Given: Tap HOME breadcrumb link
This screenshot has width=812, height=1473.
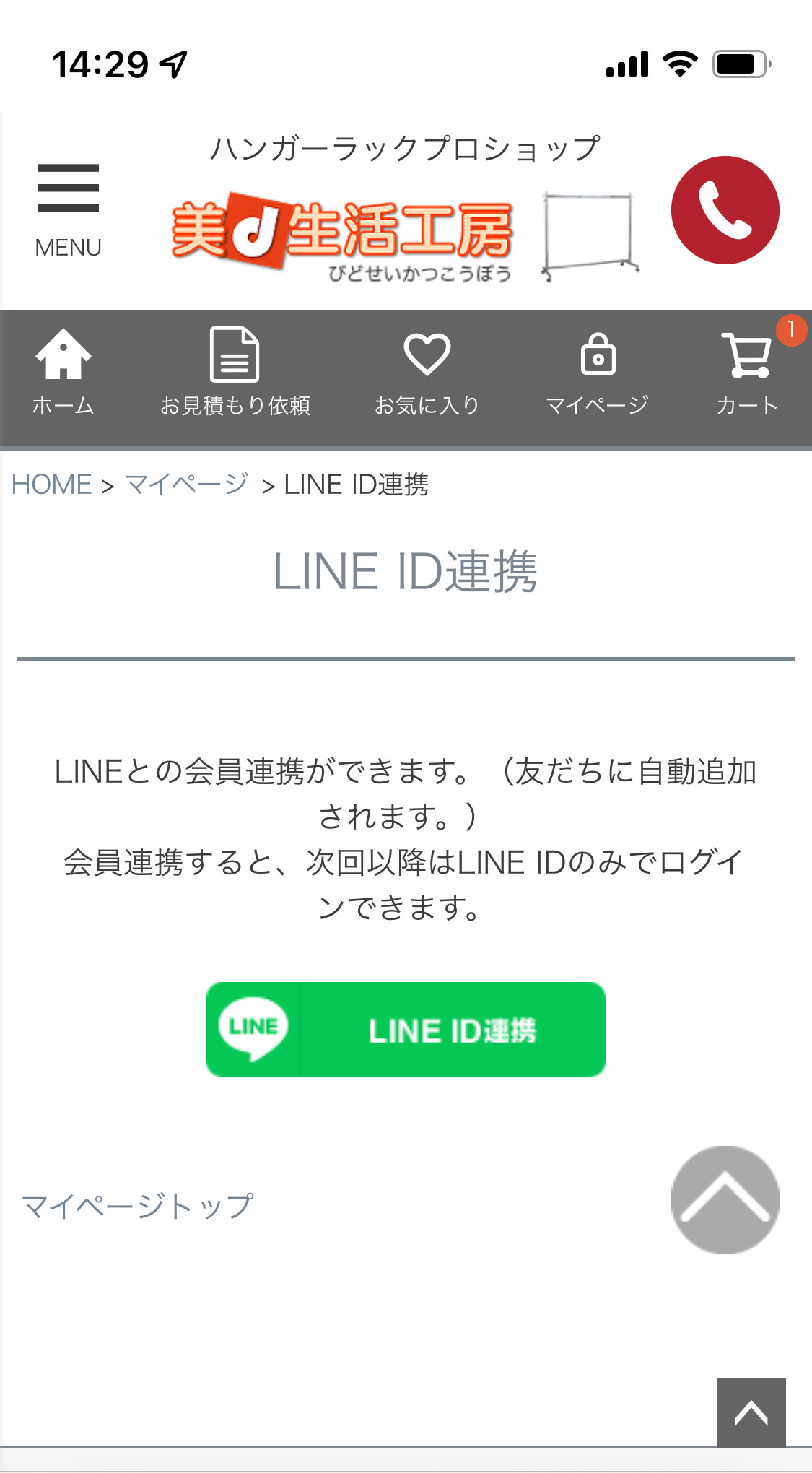Looking at the screenshot, I should pyautogui.click(x=51, y=485).
